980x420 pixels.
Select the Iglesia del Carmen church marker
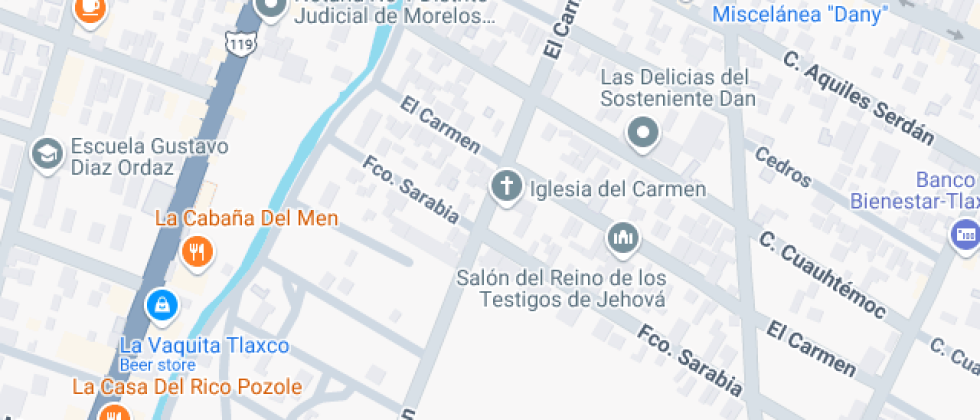(x=506, y=186)
